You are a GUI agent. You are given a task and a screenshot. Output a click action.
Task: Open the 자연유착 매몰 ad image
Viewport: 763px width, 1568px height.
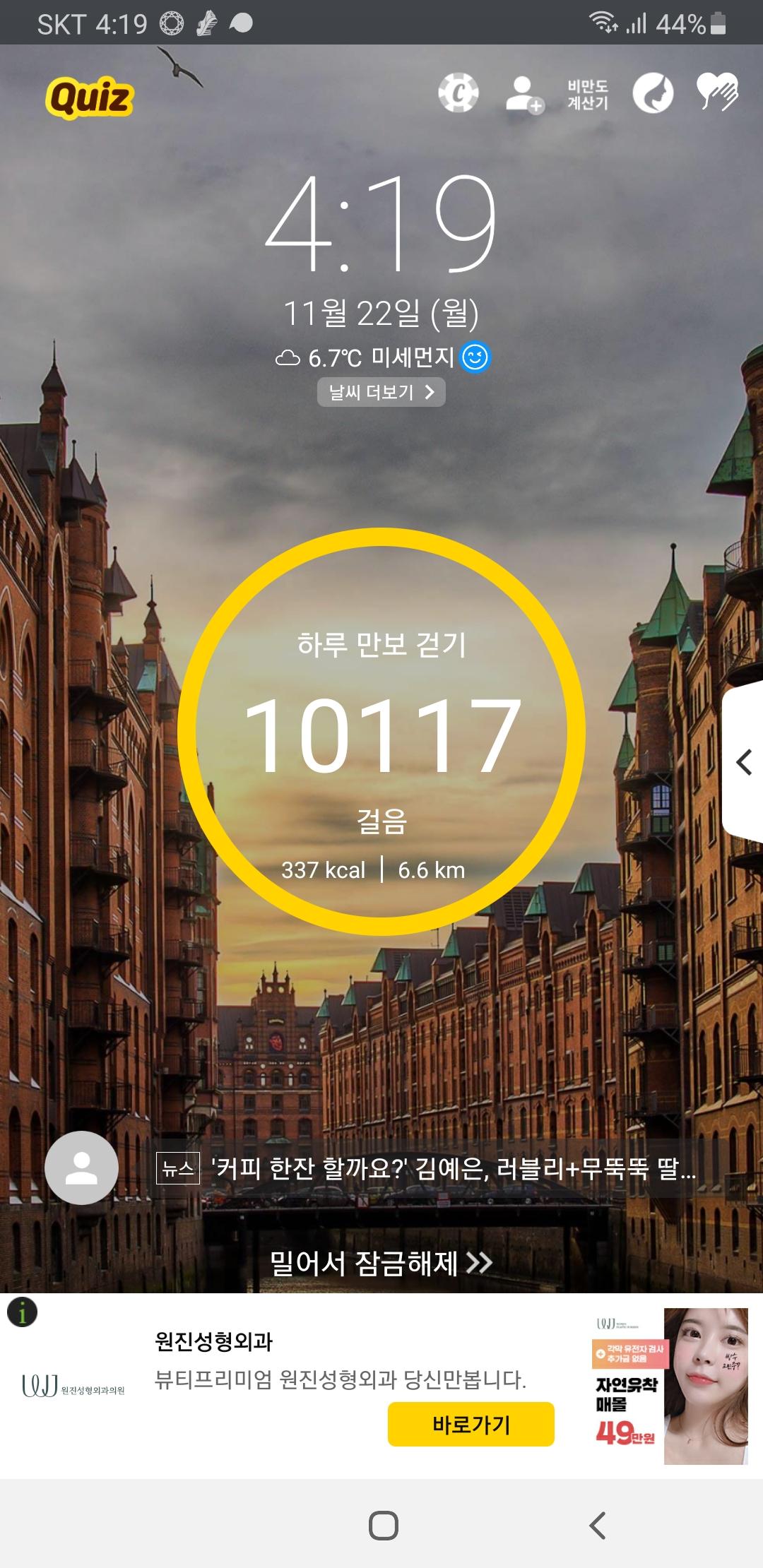coord(669,1386)
